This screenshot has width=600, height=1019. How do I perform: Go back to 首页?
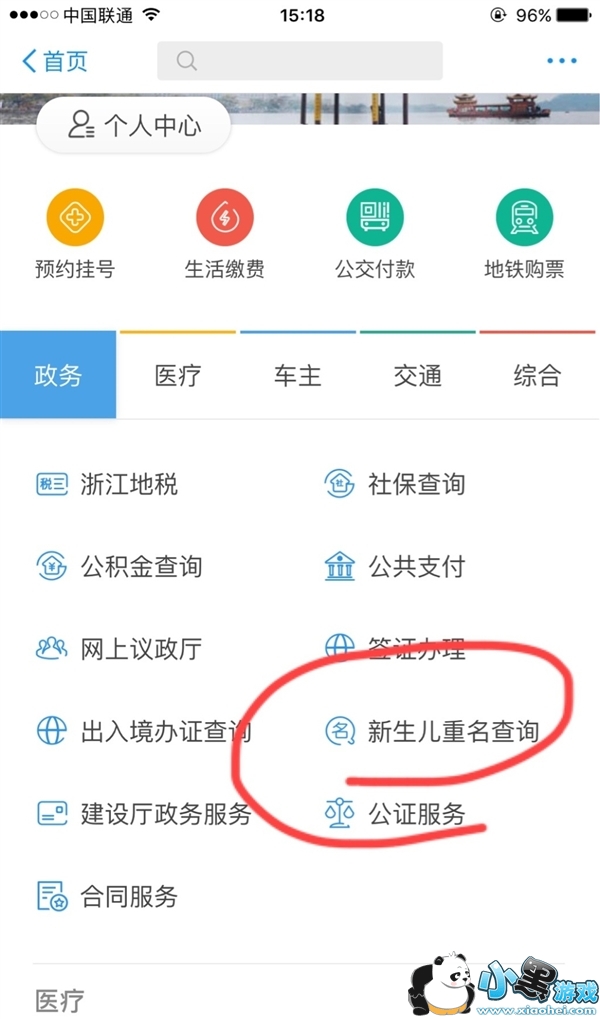tap(55, 61)
